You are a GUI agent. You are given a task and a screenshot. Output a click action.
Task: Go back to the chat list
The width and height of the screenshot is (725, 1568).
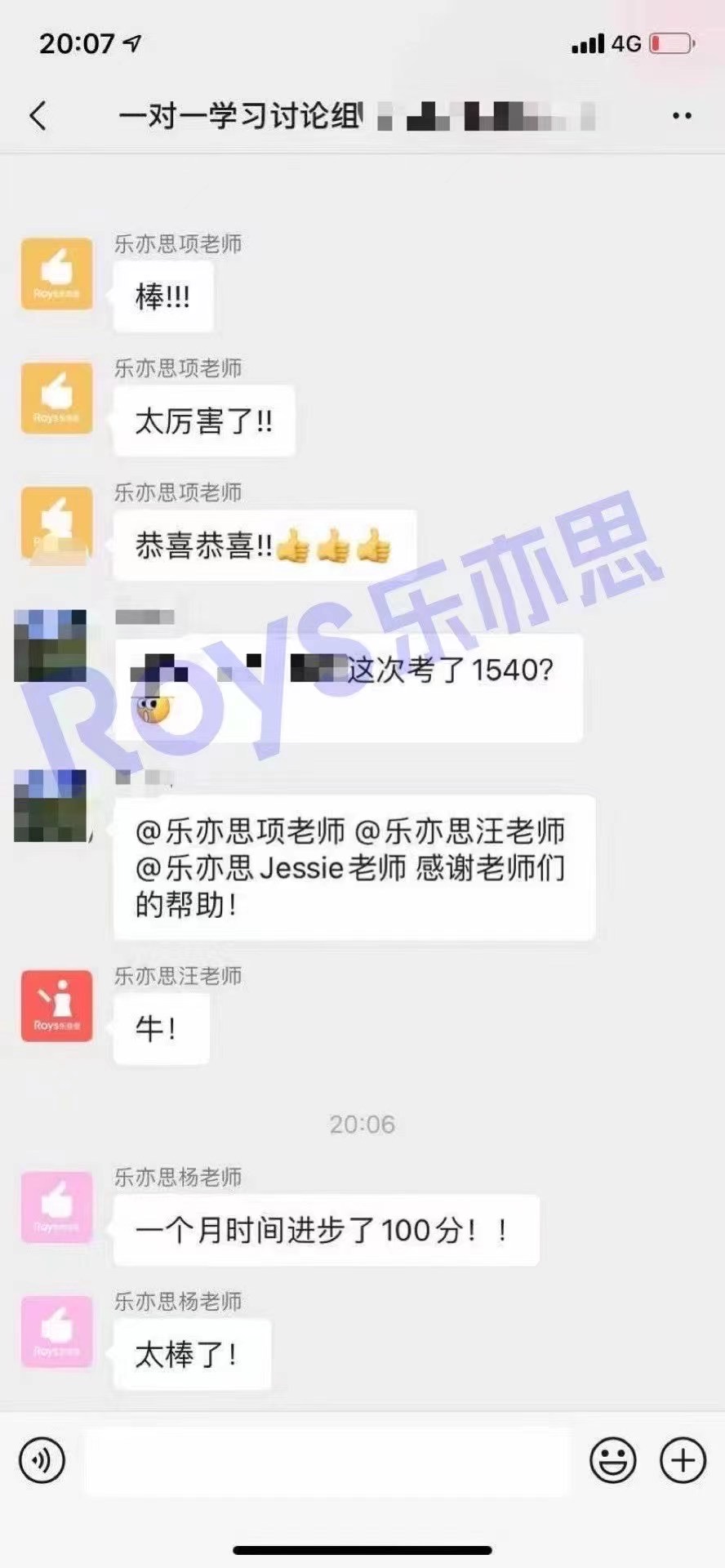point(38,116)
